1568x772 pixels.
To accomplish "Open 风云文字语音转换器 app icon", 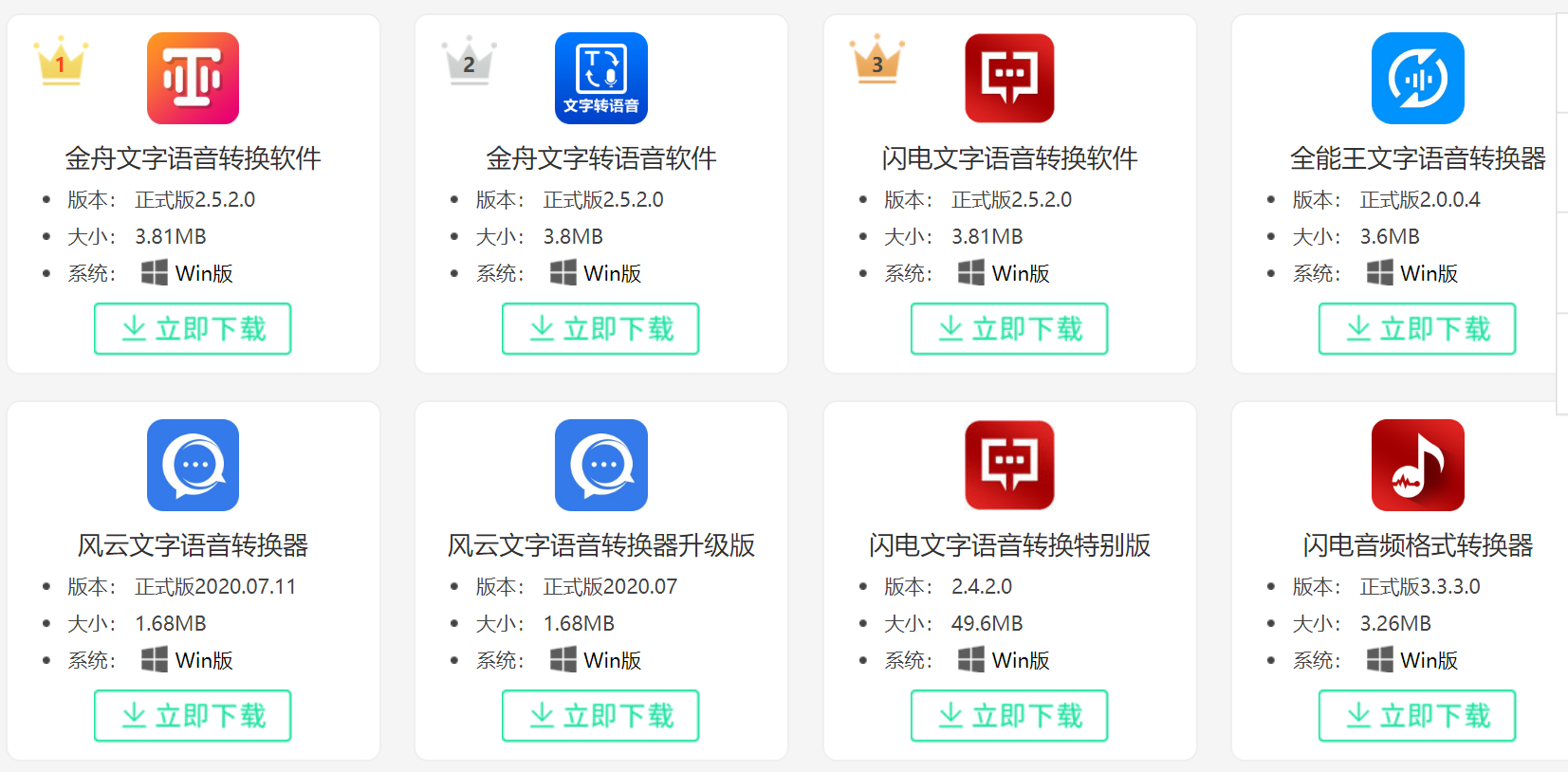I will coord(193,466).
